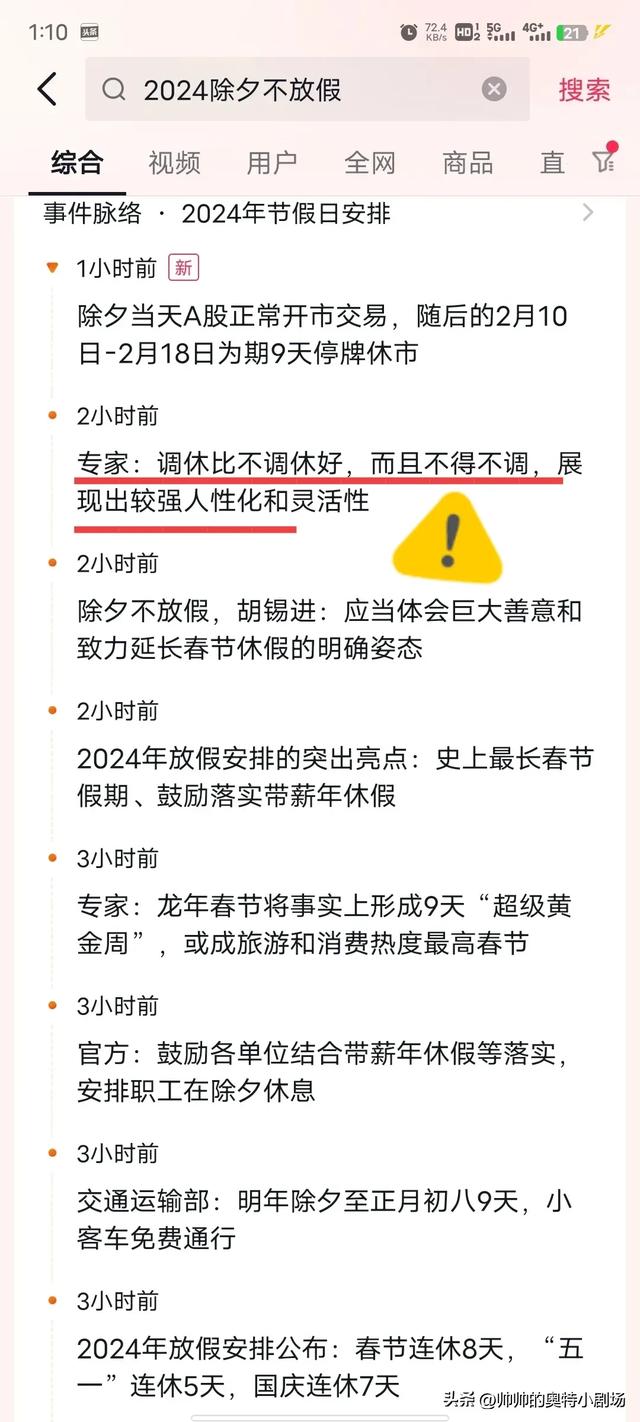Image resolution: width=640 pixels, height=1422 pixels.
Task: Tap the 搜索 button
Action: click(x=584, y=89)
